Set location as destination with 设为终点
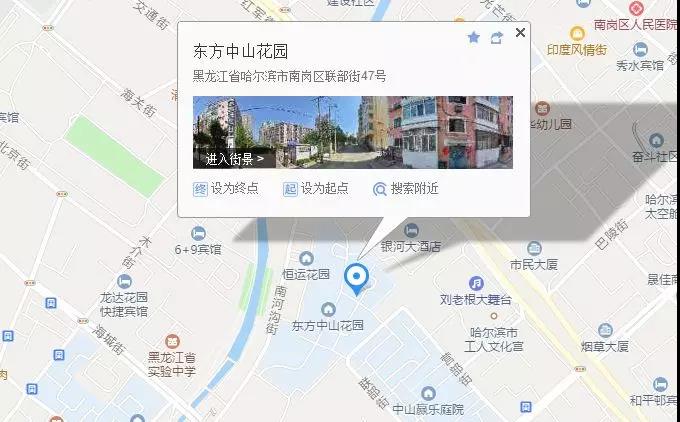The image size is (680, 422). (x=227, y=188)
